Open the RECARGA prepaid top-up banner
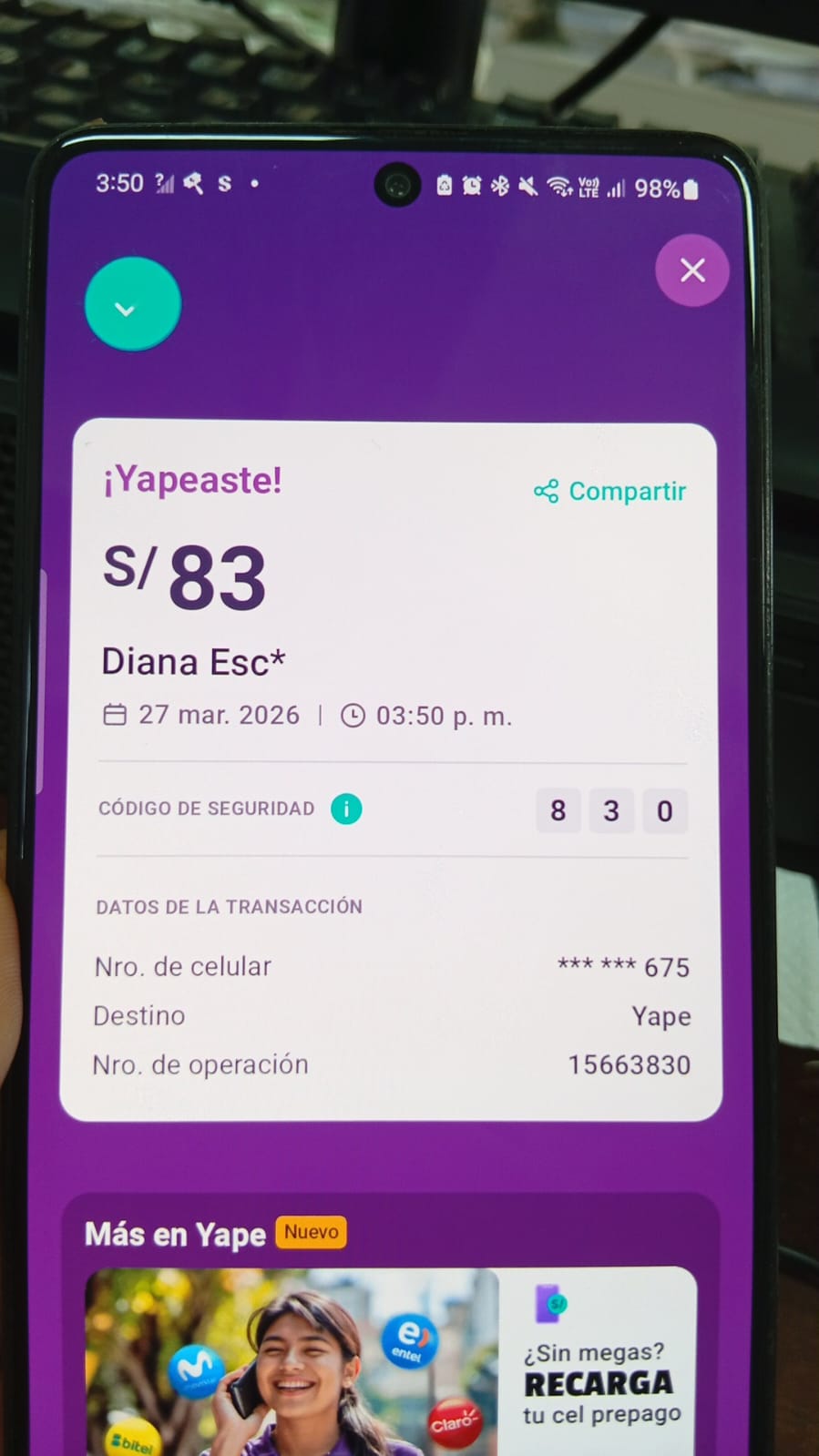The image size is (819, 1456). click(598, 1366)
